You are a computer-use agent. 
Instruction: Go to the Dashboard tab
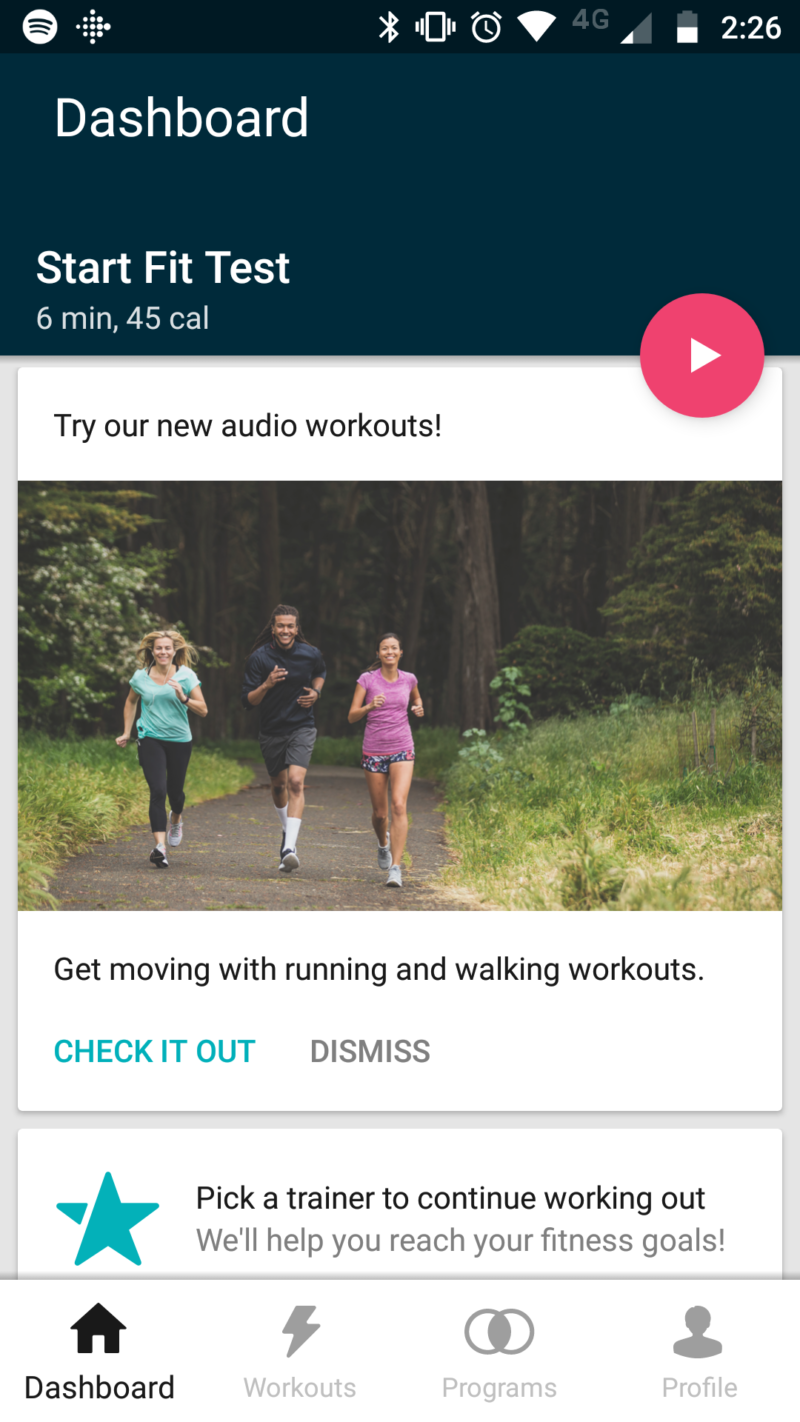[x=100, y=1352]
